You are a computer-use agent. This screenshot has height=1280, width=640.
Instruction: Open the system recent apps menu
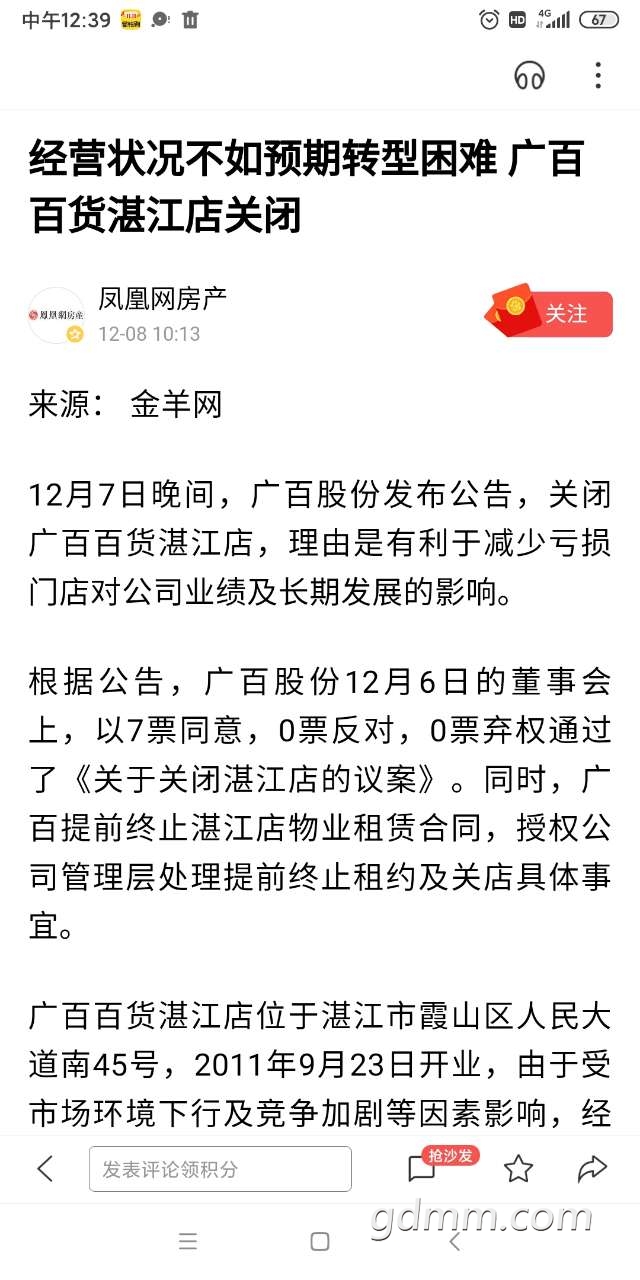click(x=188, y=1242)
